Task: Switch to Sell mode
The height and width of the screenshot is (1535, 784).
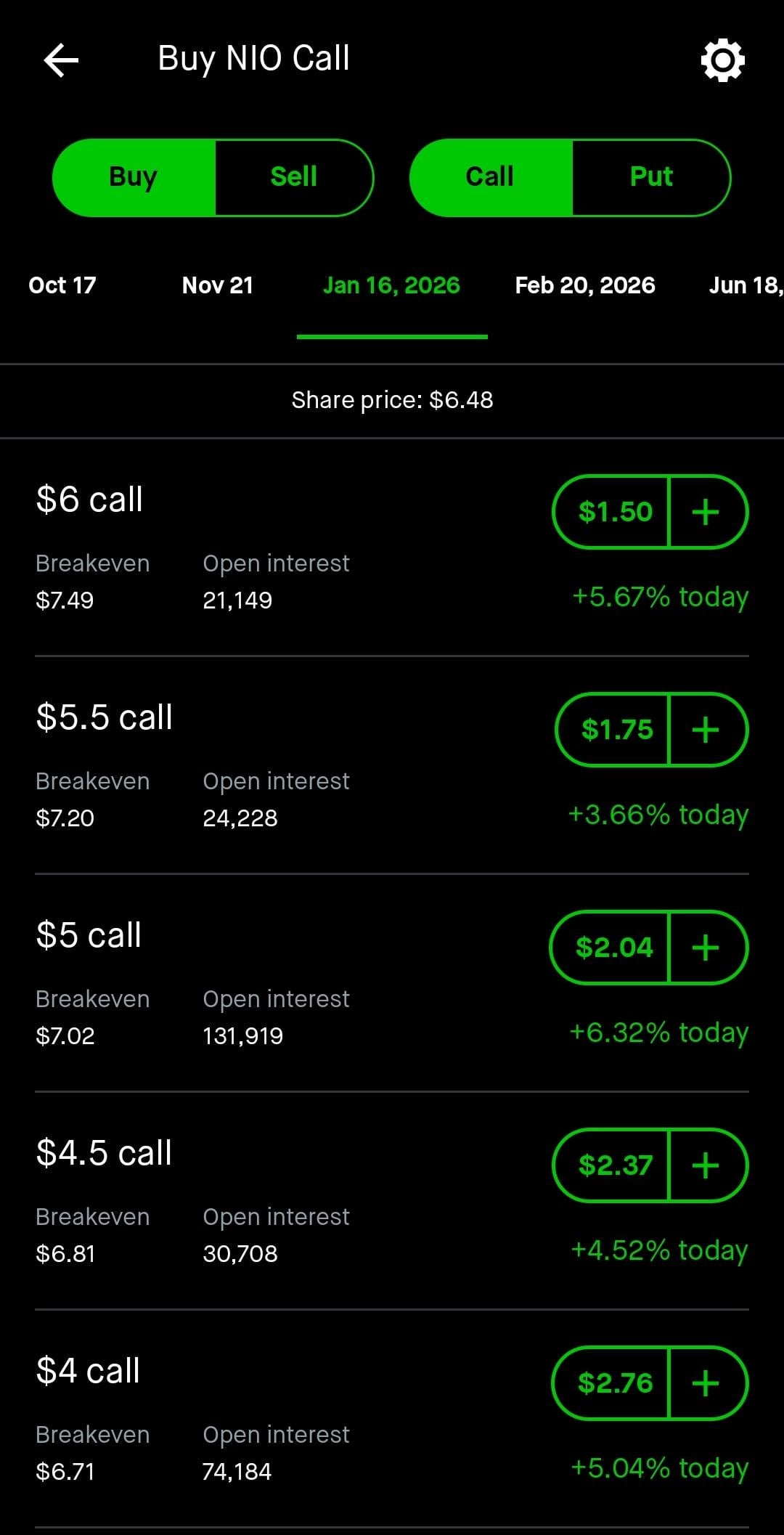Action: [x=294, y=177]
